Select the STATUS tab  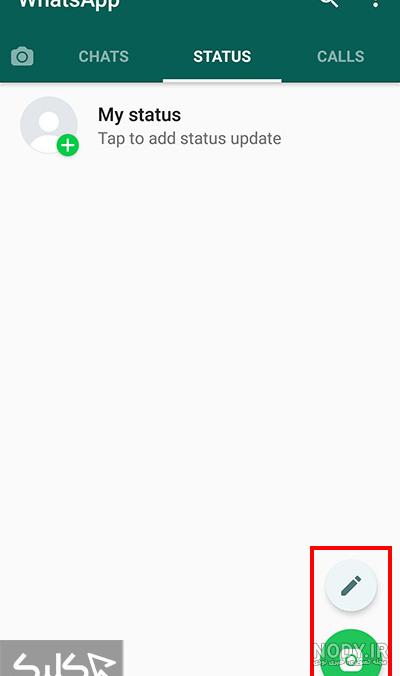[222, 56]
